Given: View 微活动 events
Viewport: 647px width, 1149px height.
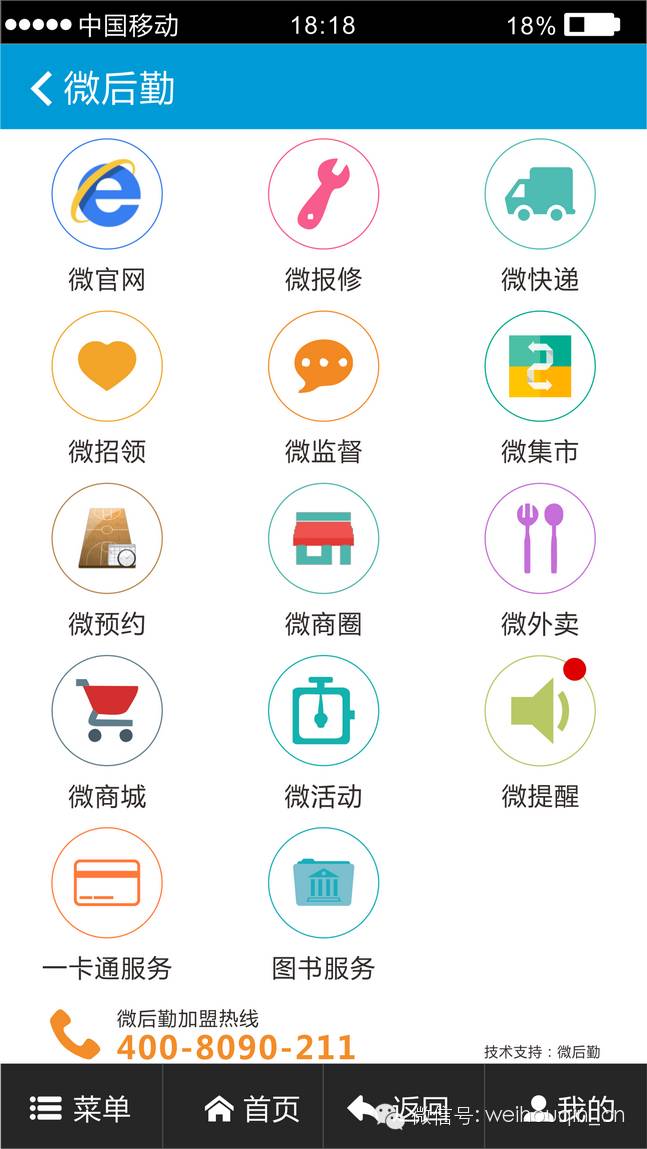Looking at the screenshot, I should [323, 710].
